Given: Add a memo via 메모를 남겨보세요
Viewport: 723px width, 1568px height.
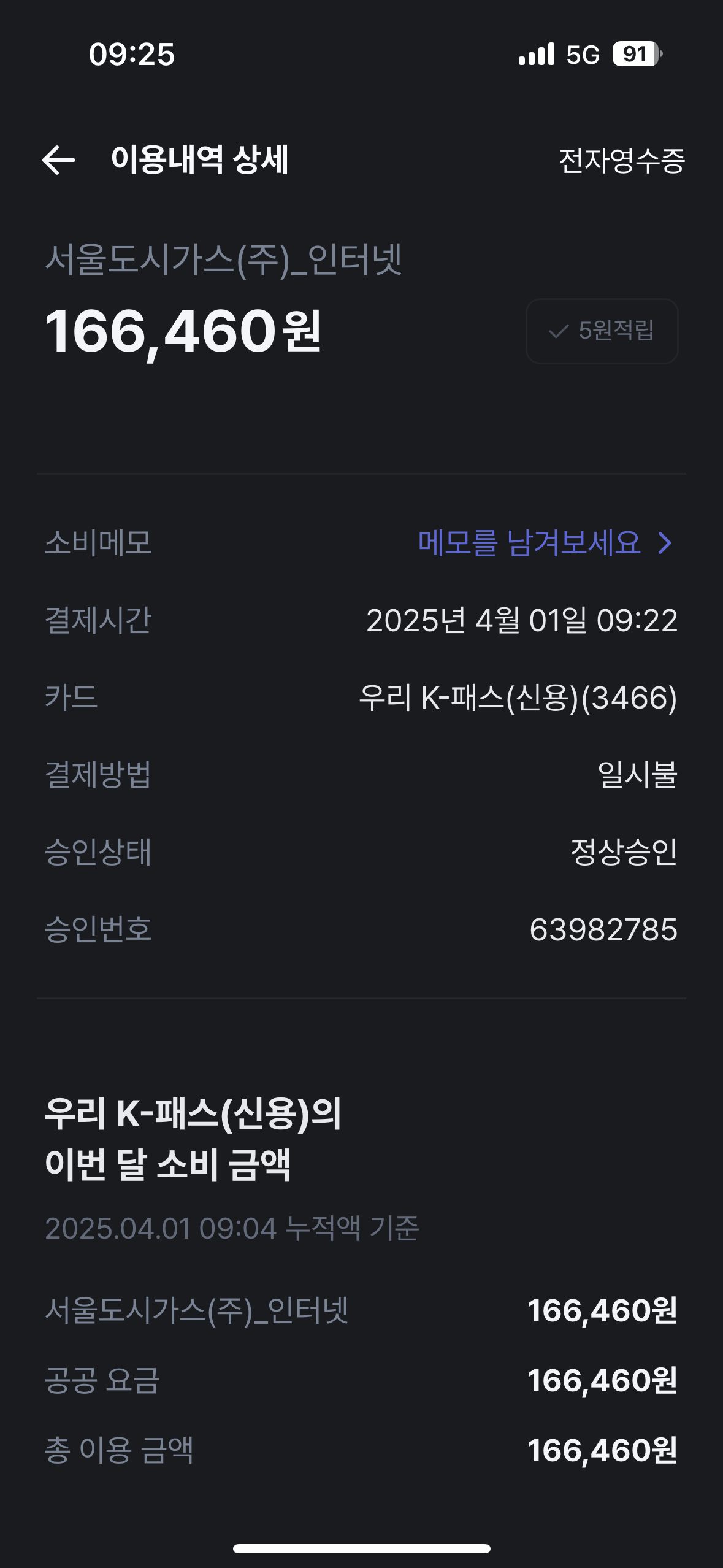Looking at the screenshot, I should click(x=544, y=543).
